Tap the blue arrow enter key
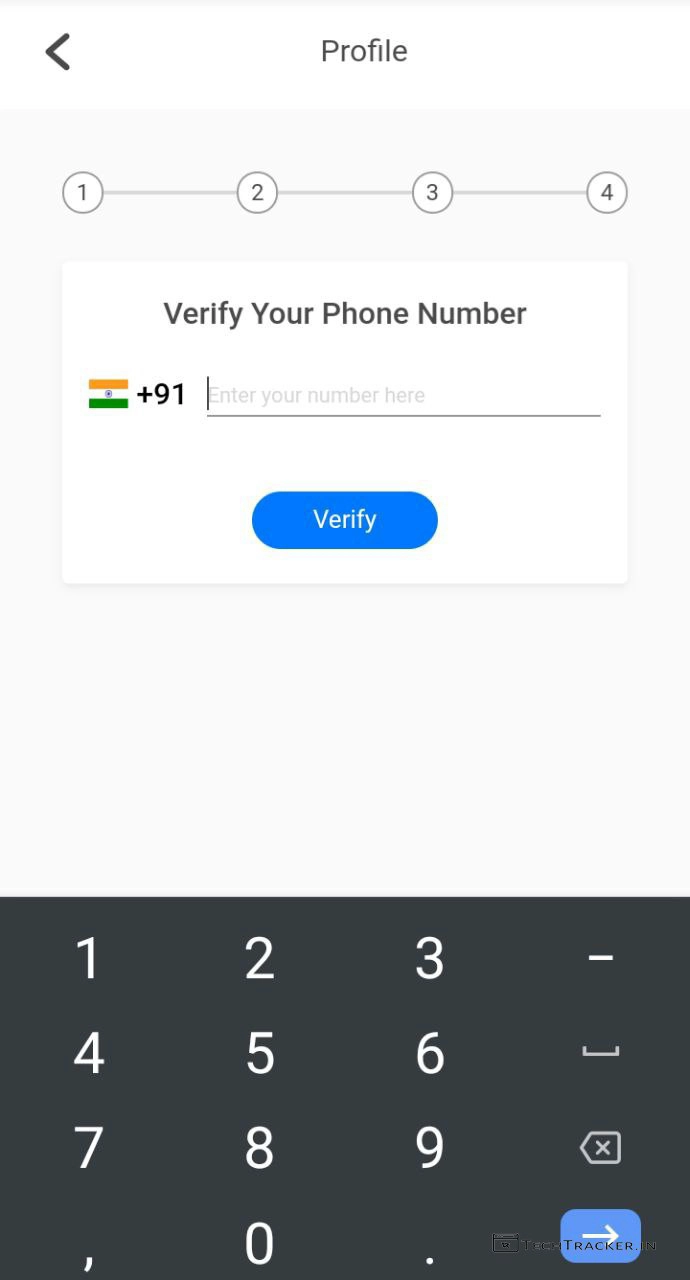690x1280 pixels. (600, 1235)
